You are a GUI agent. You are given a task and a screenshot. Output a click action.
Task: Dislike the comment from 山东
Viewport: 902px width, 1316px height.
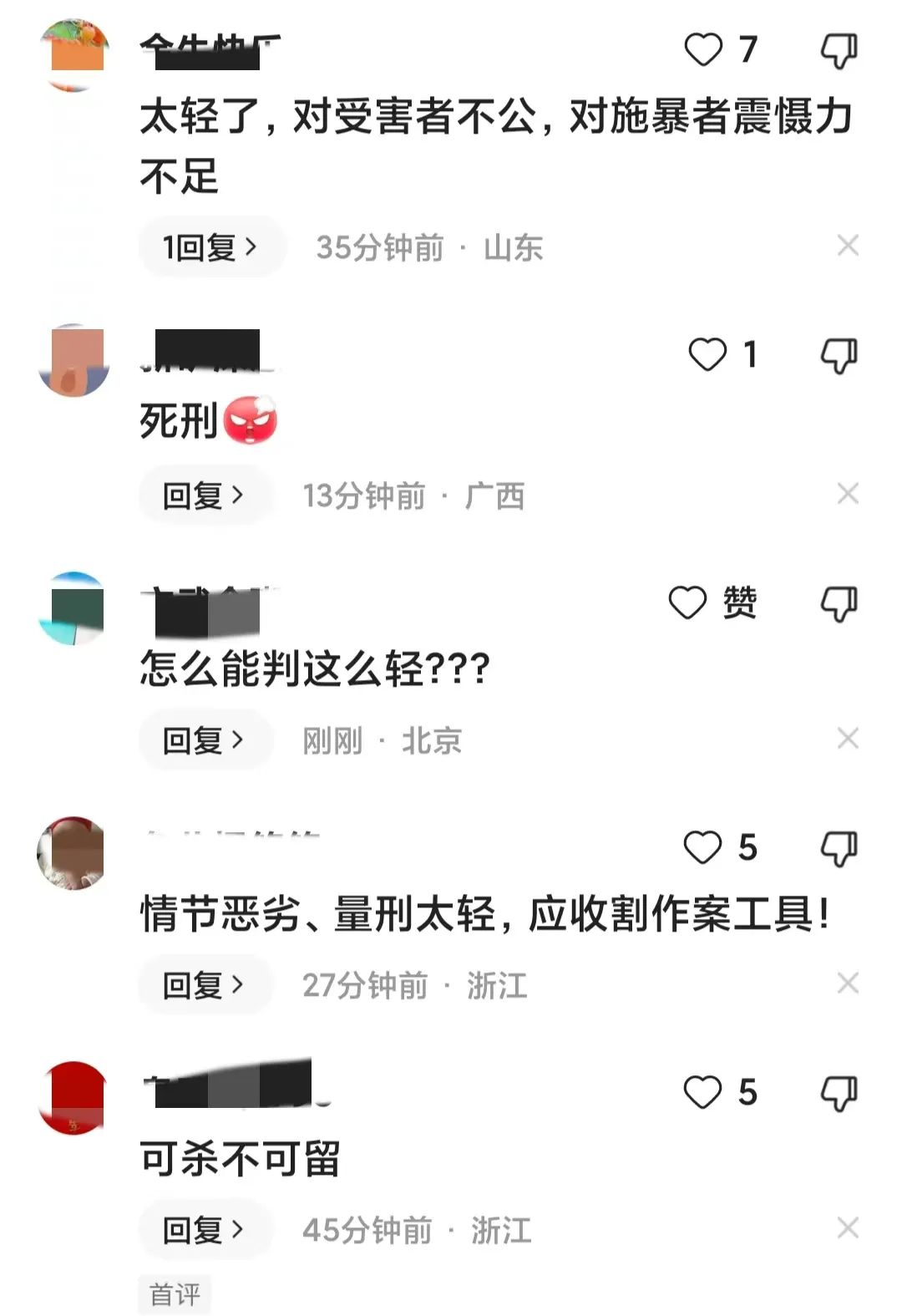click(x=839, y=51)
